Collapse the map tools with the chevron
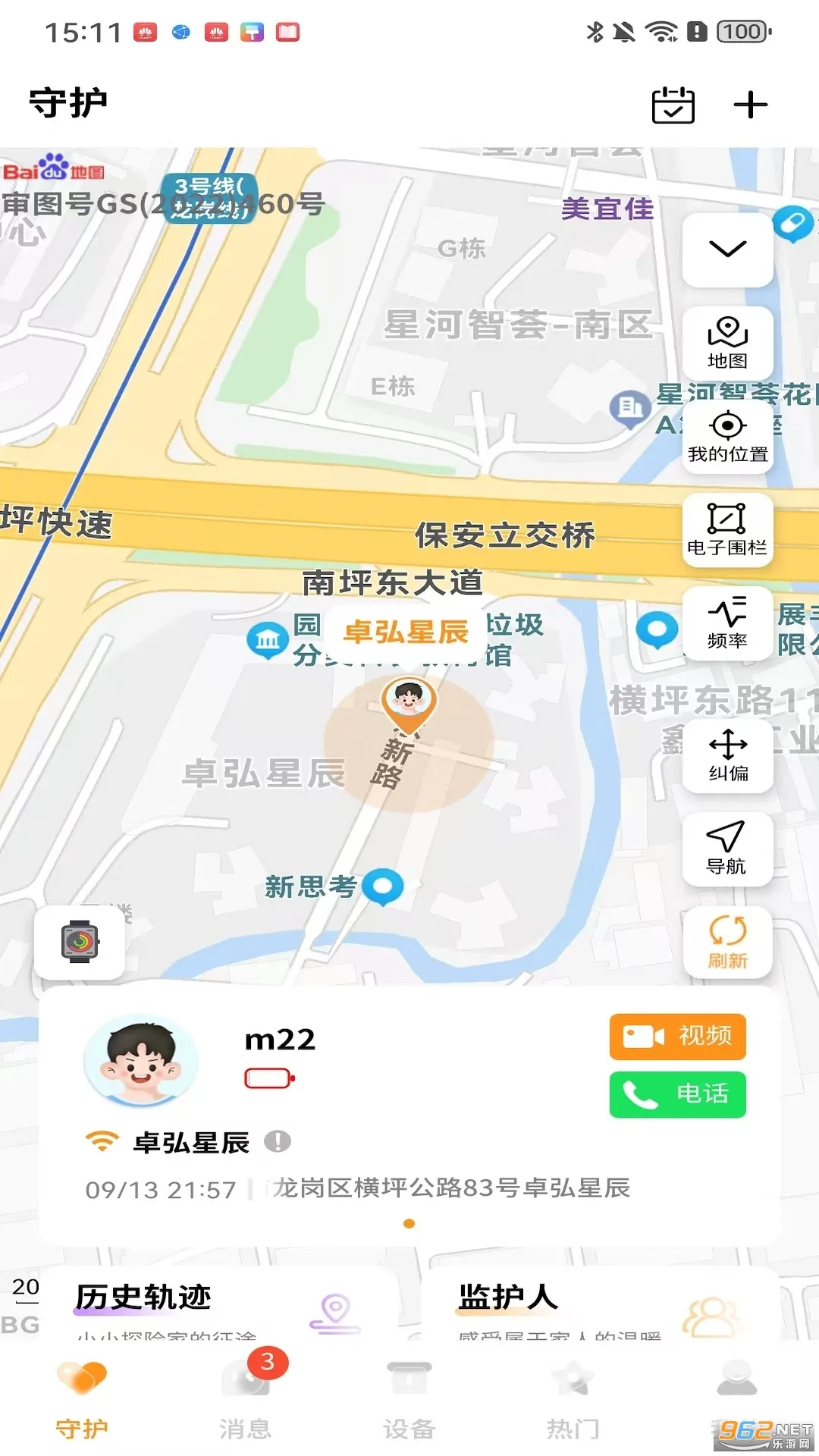The image size is (819, 1456). 727,249
